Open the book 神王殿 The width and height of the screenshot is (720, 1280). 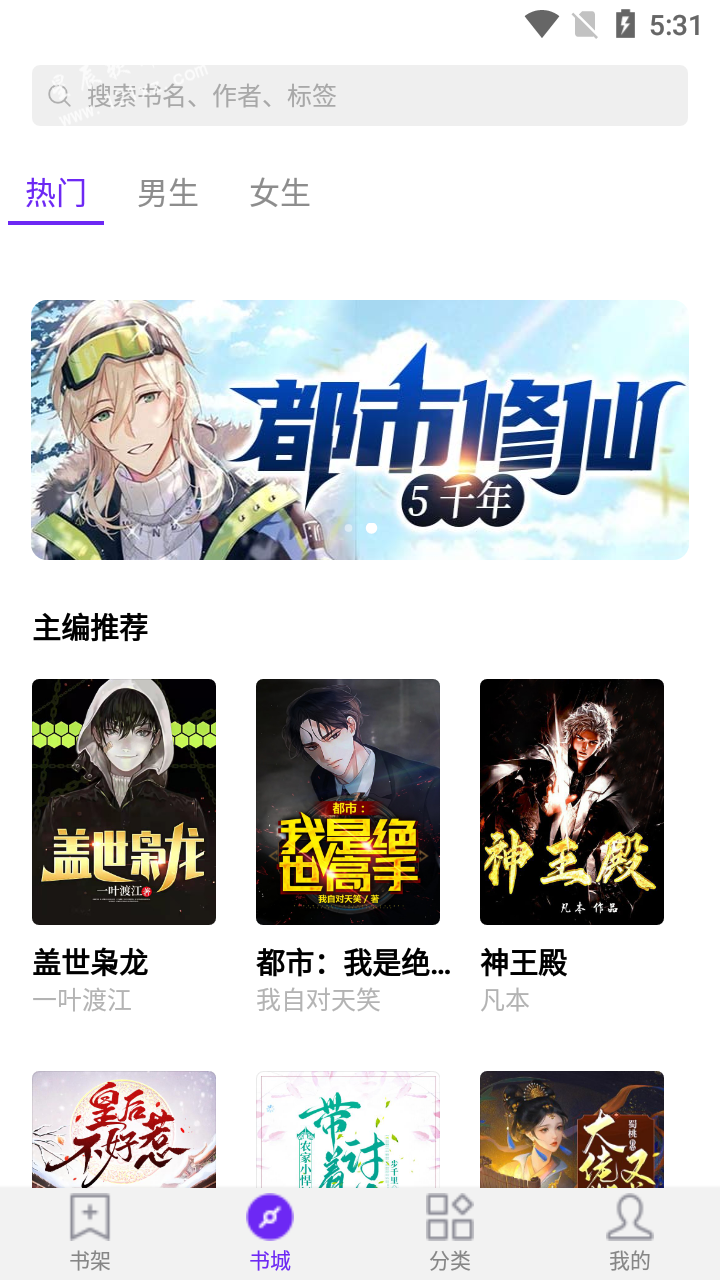(x=572, y=802)
